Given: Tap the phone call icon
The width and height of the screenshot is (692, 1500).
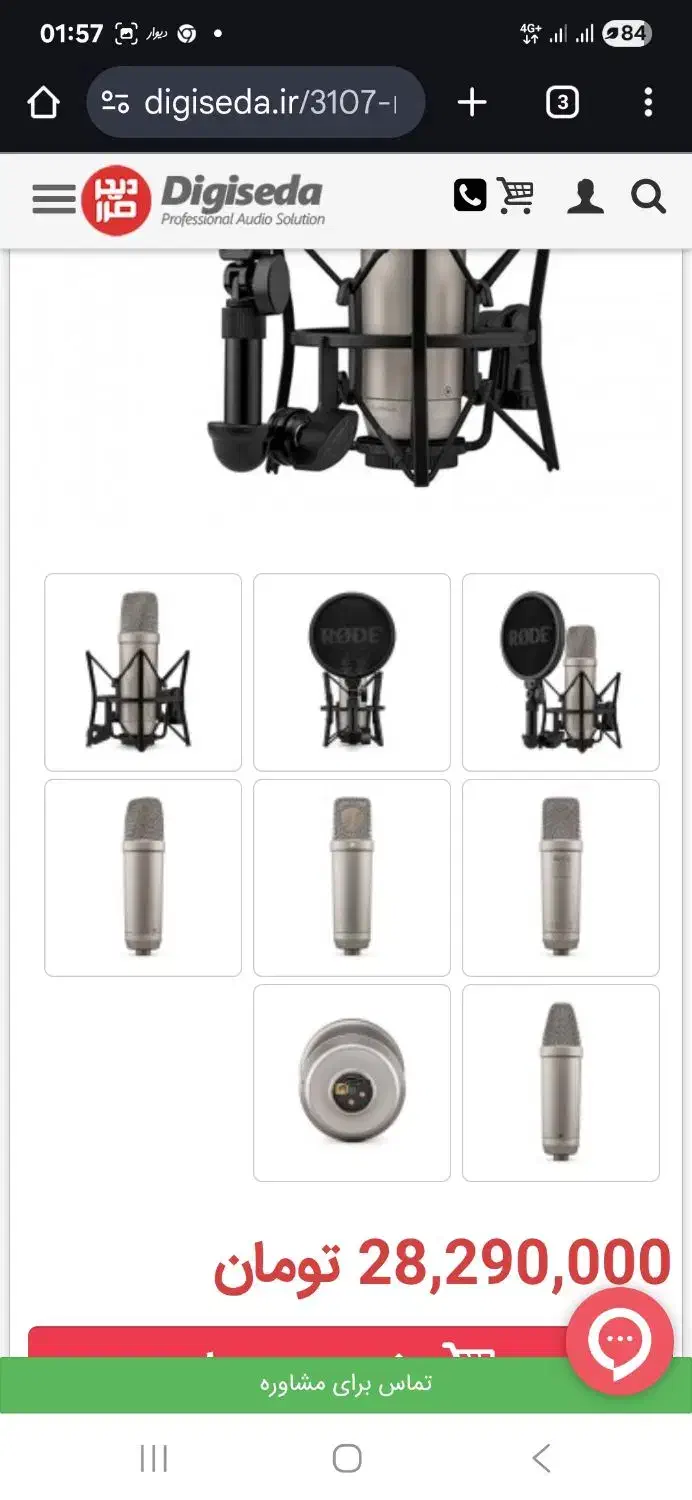Looking at the screenshot, I should point(470,196).
